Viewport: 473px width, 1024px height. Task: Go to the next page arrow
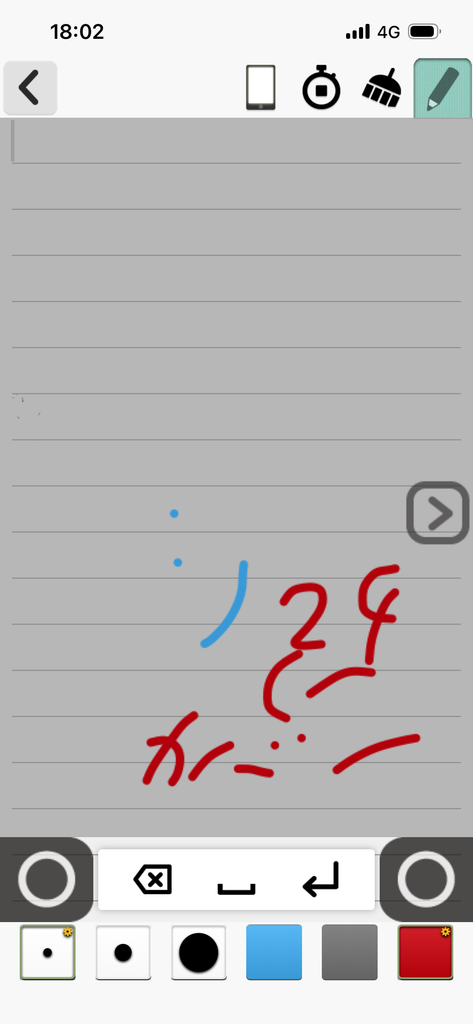point(438,513)
